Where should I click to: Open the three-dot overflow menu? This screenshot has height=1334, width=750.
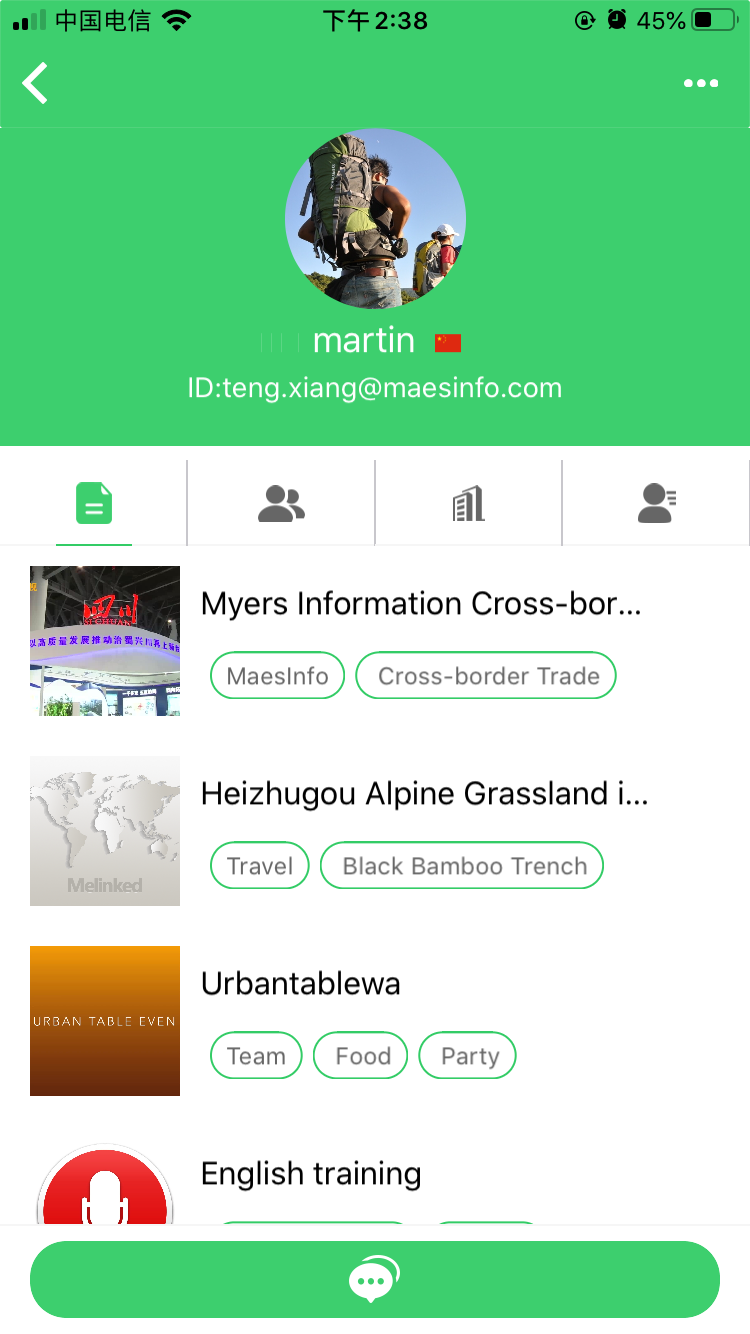tap(701, 83)
